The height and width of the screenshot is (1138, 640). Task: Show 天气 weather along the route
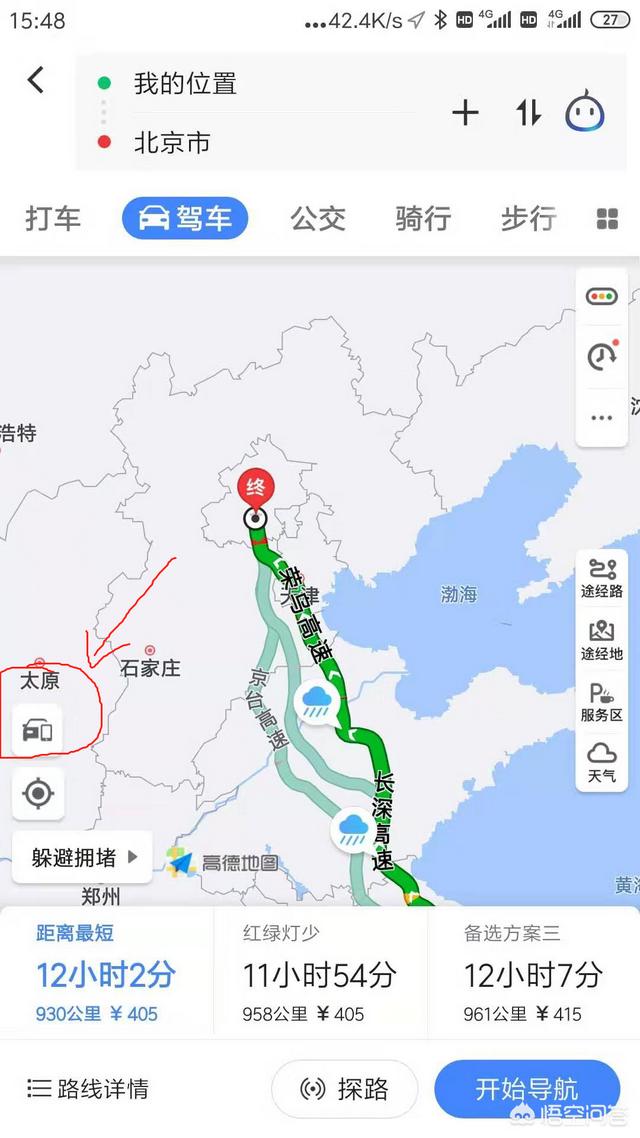(602, 763)
